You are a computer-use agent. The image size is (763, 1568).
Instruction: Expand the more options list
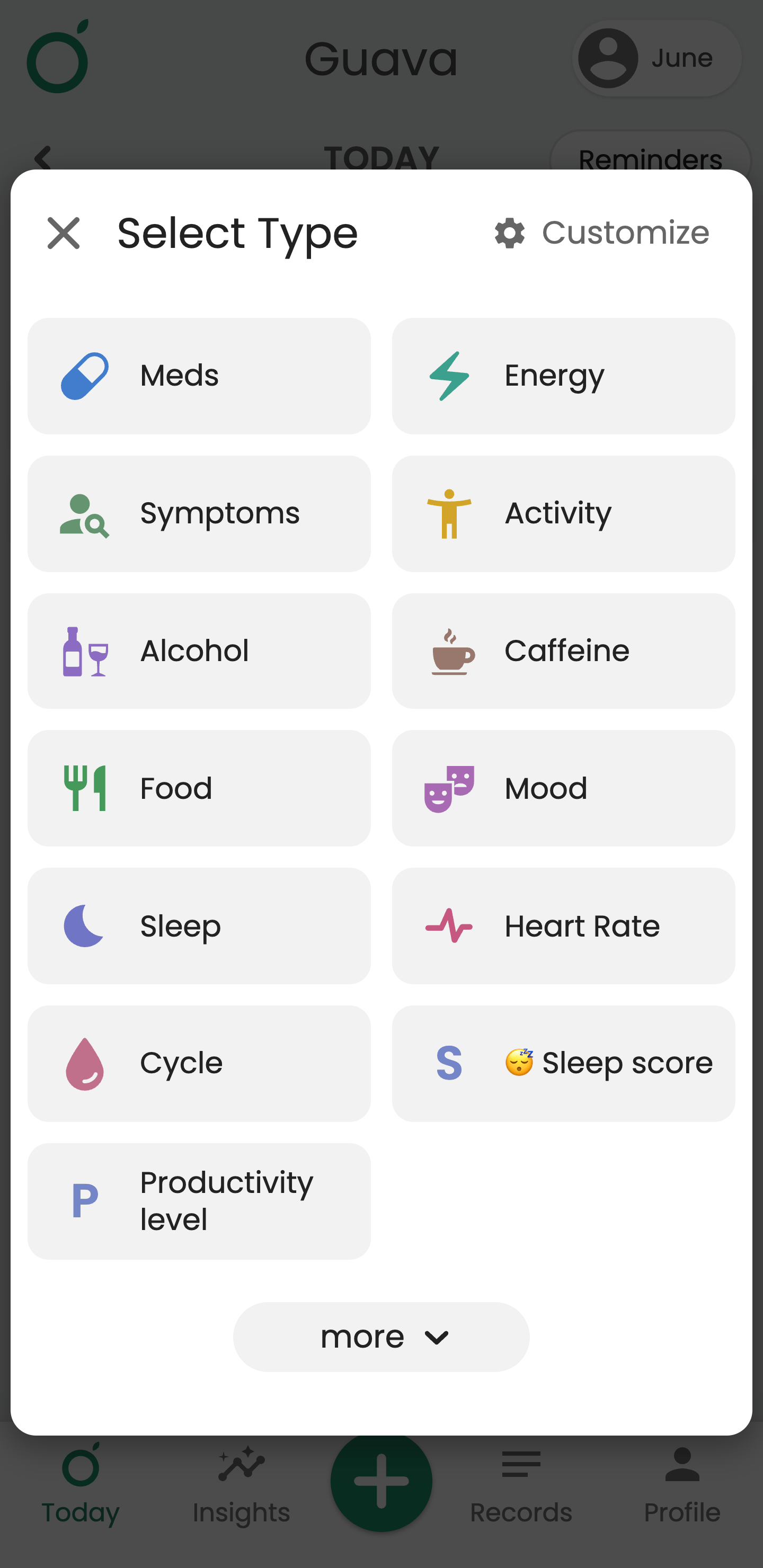coord(381,1337)
